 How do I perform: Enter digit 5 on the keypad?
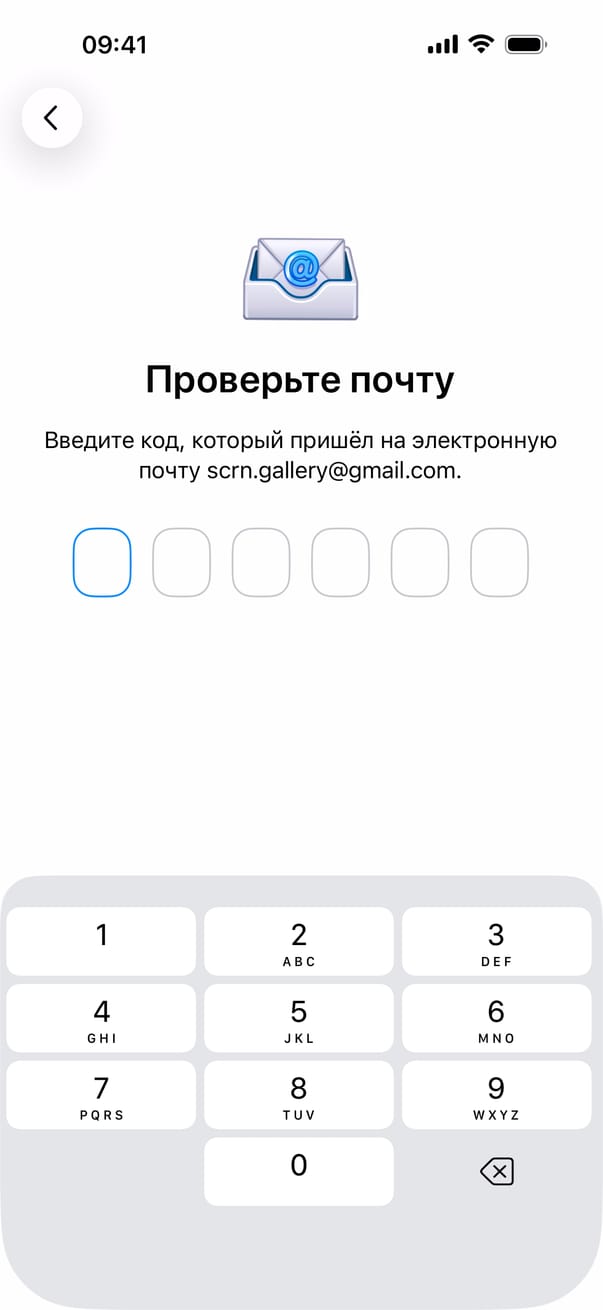[x=298, y=1018]
